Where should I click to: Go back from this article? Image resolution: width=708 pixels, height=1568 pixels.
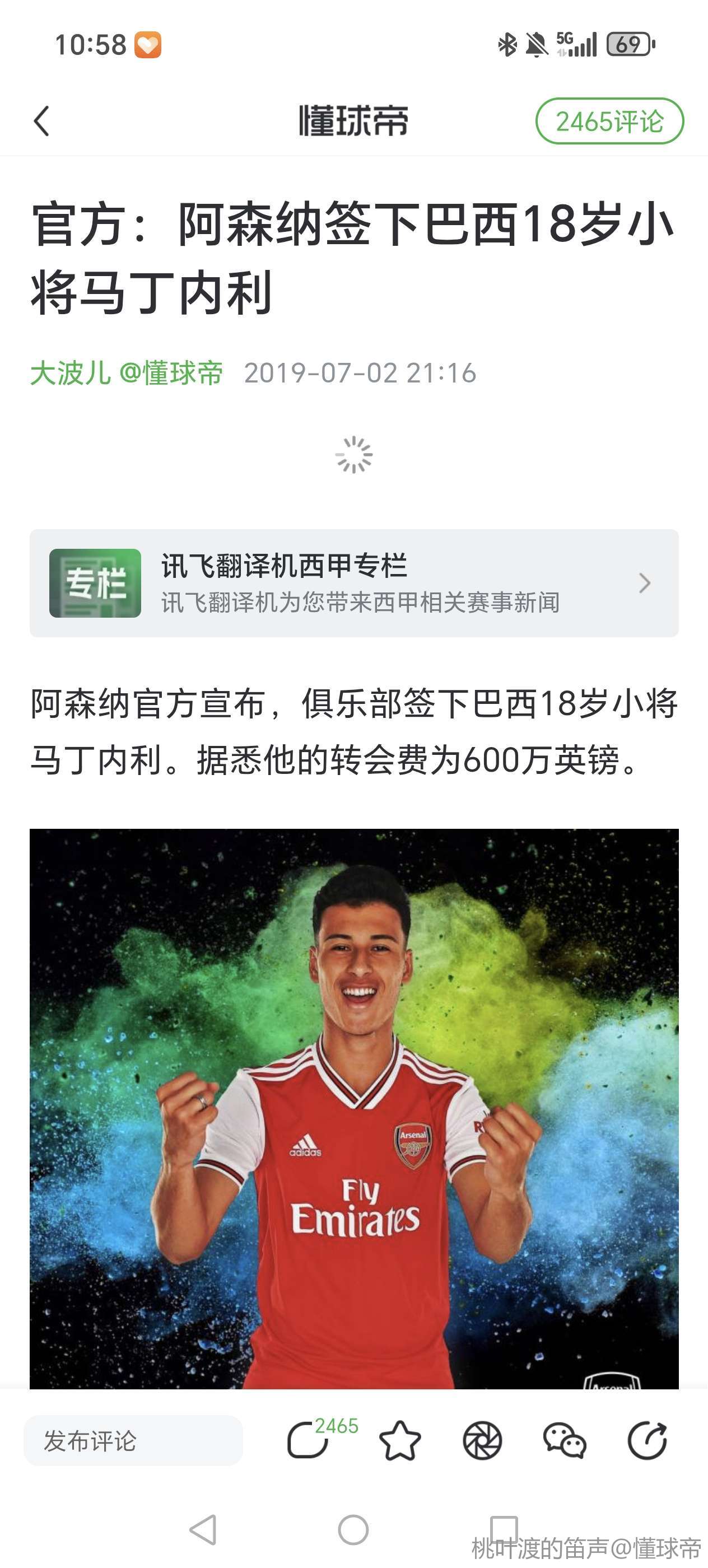coord(41,120)
